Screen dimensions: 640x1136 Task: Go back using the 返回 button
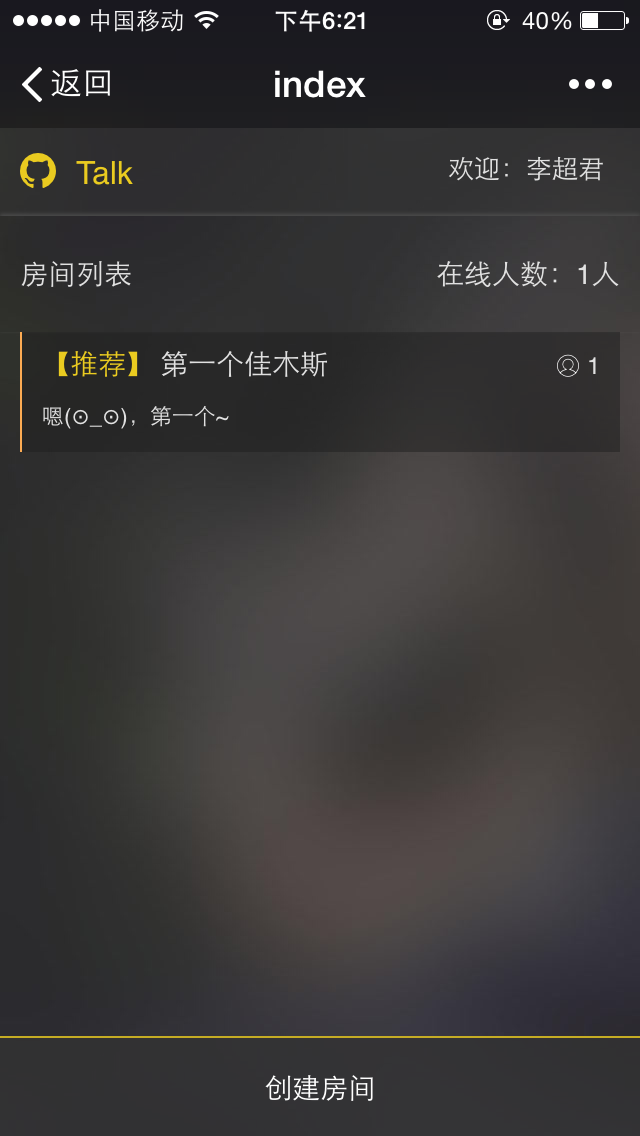click(x=67, y=84)
